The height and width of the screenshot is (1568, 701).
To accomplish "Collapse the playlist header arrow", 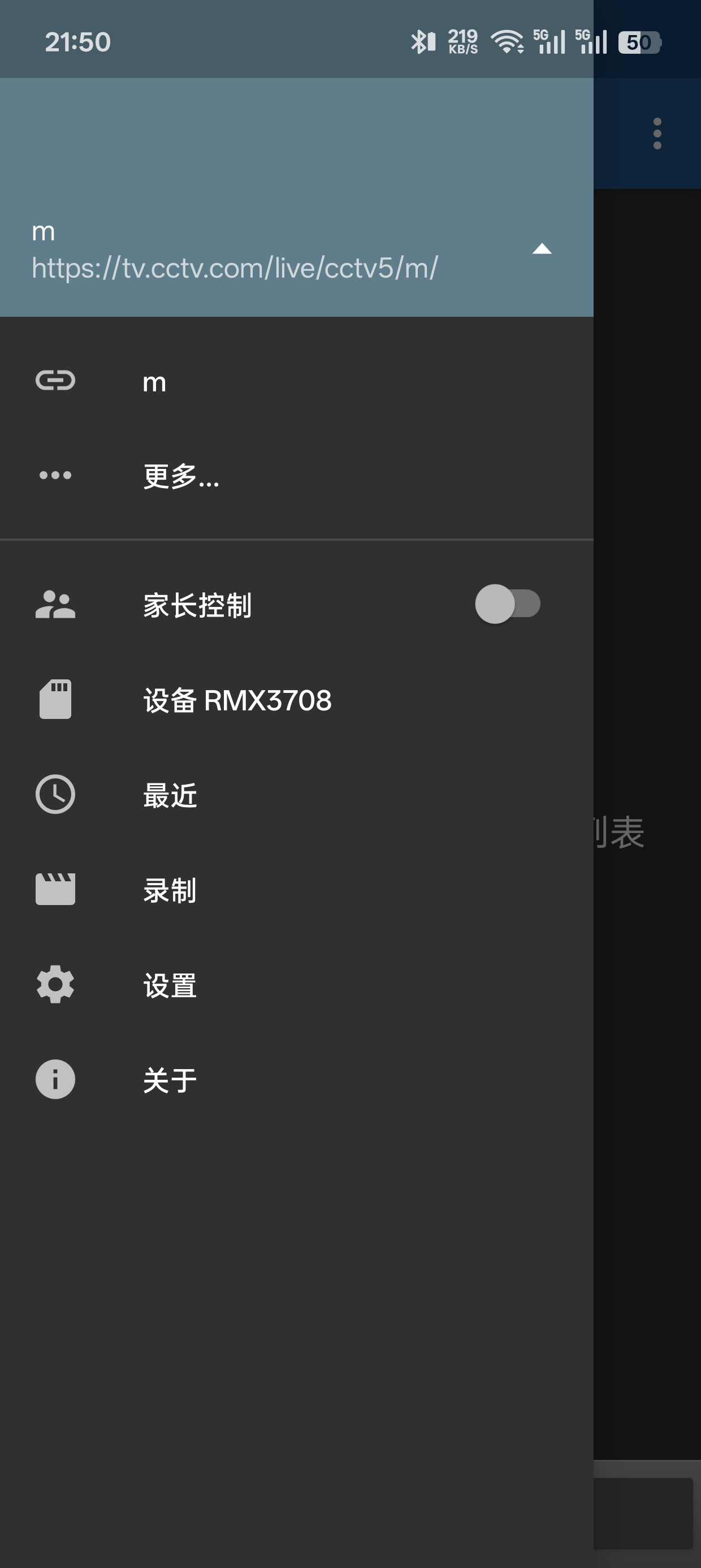I will point(542,249).
